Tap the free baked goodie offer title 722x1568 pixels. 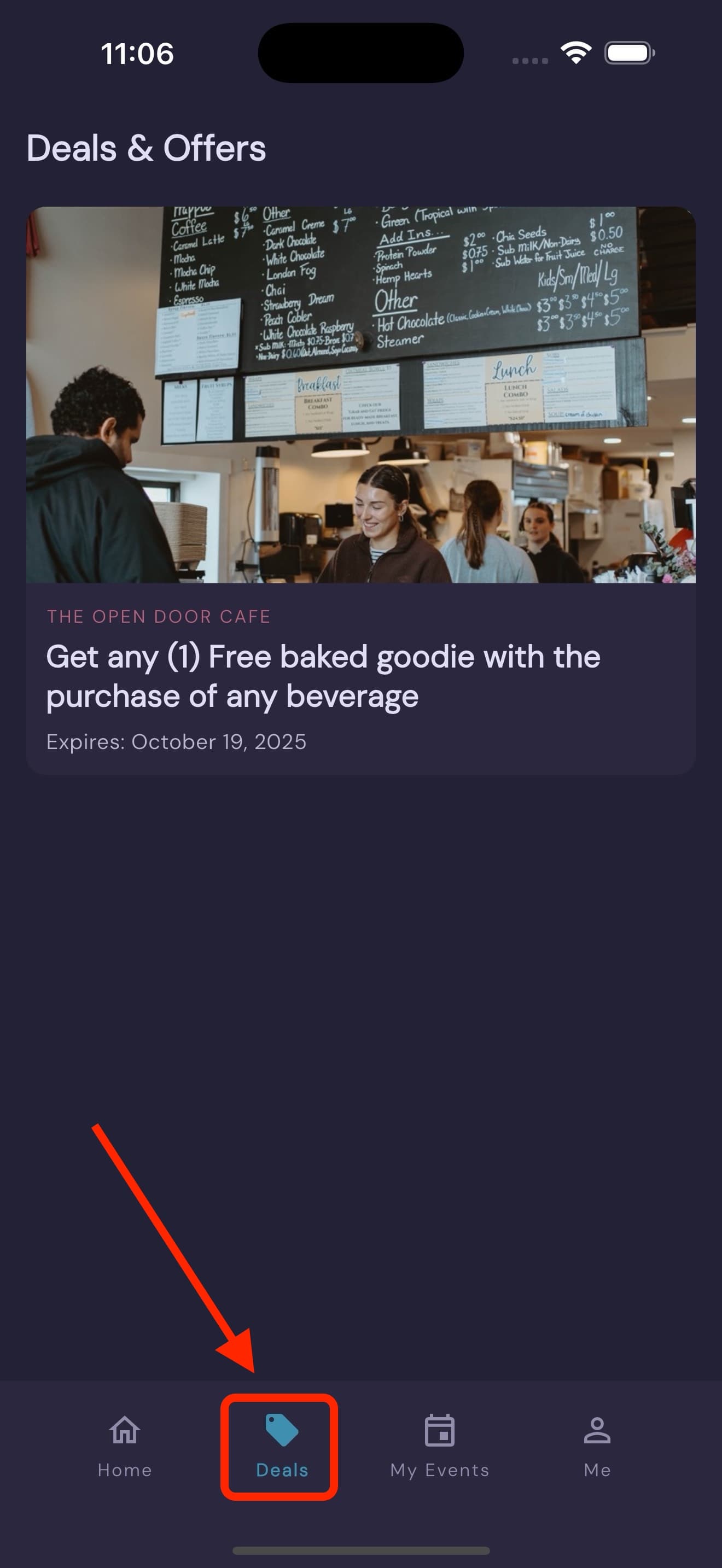(324, 676)
